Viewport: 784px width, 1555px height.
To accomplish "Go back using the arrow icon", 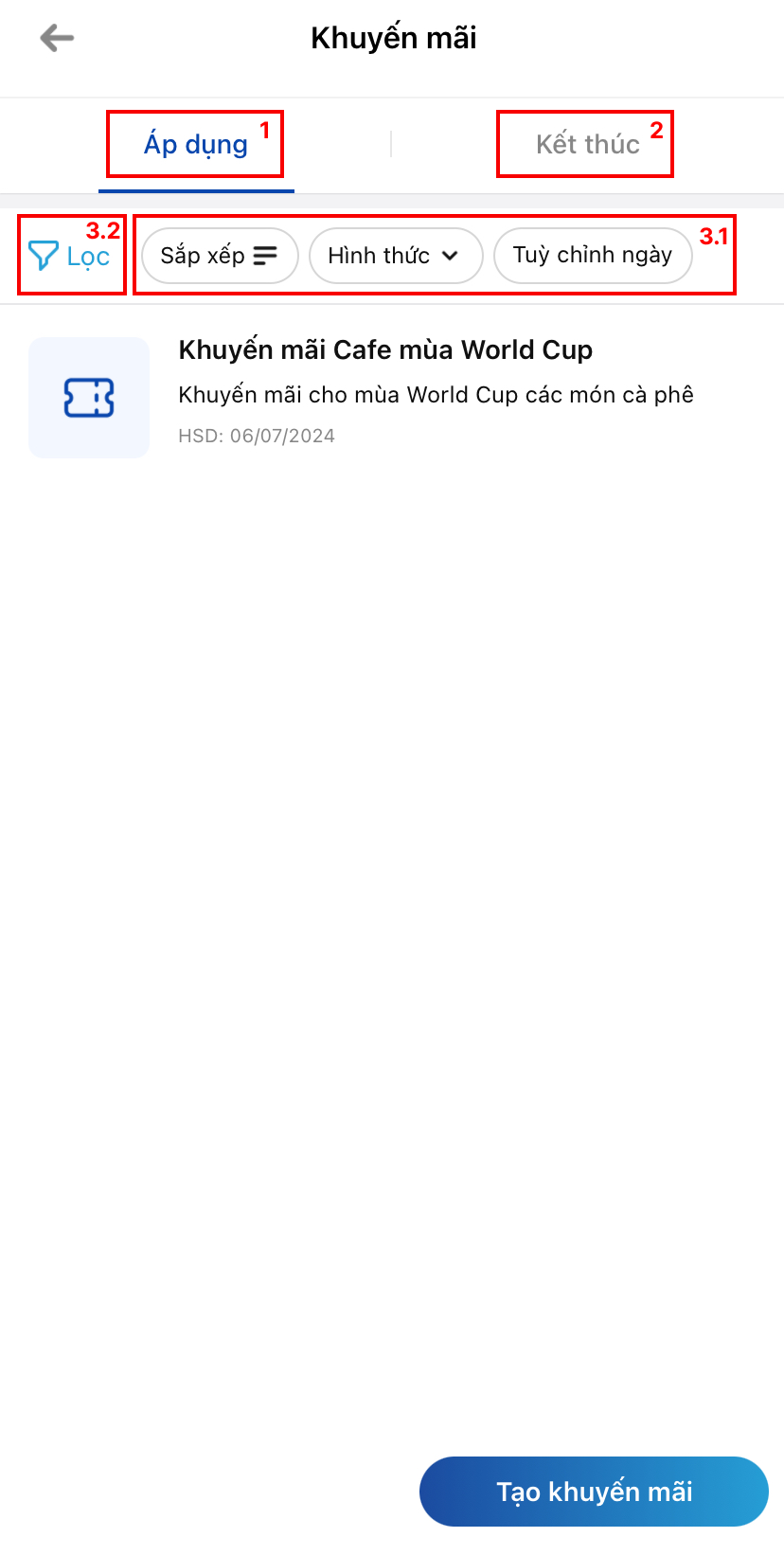I will pyautogui.click(x=57, y=38).
